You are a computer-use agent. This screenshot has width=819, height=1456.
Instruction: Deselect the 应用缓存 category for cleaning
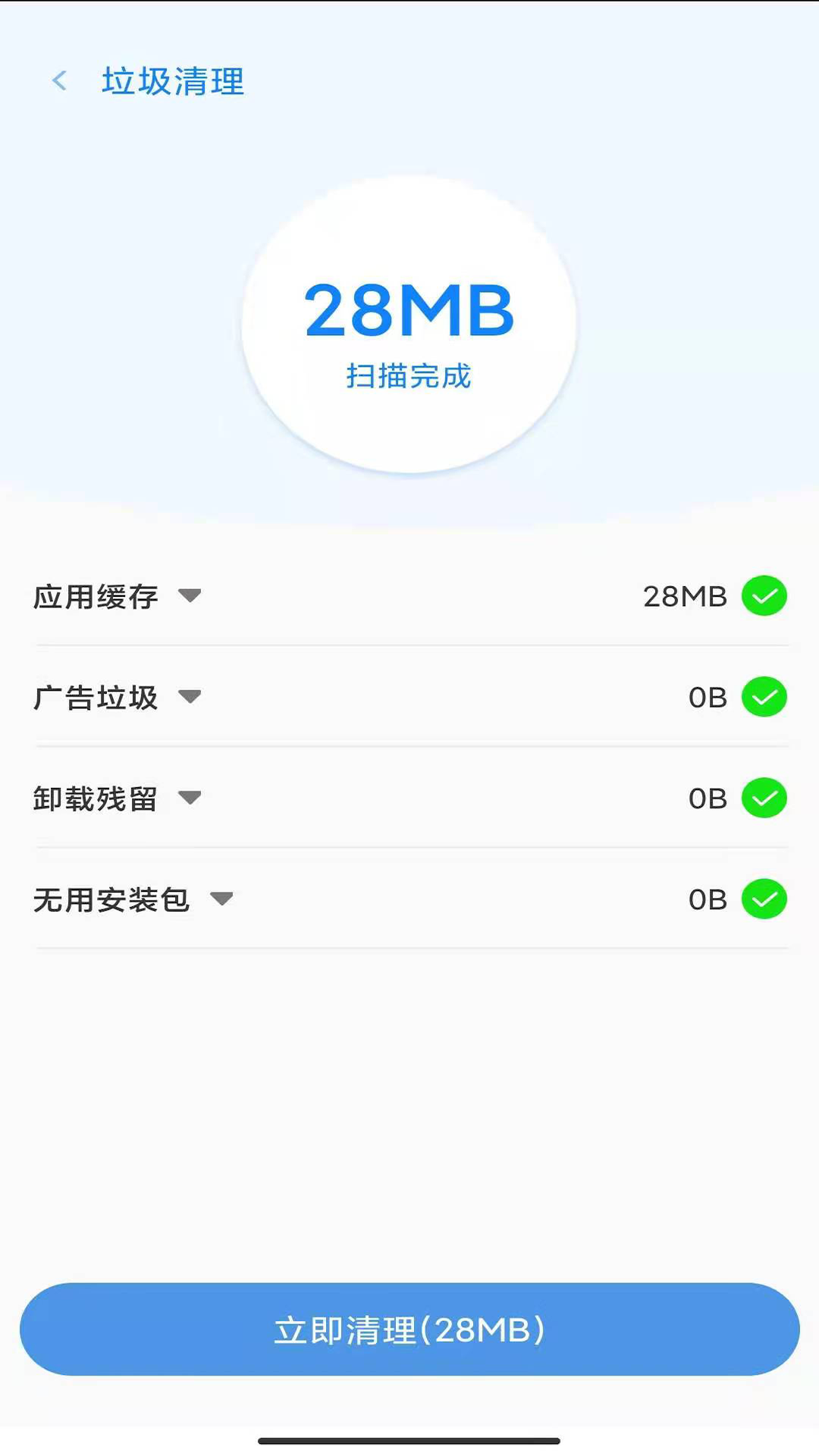pos(764,597)
